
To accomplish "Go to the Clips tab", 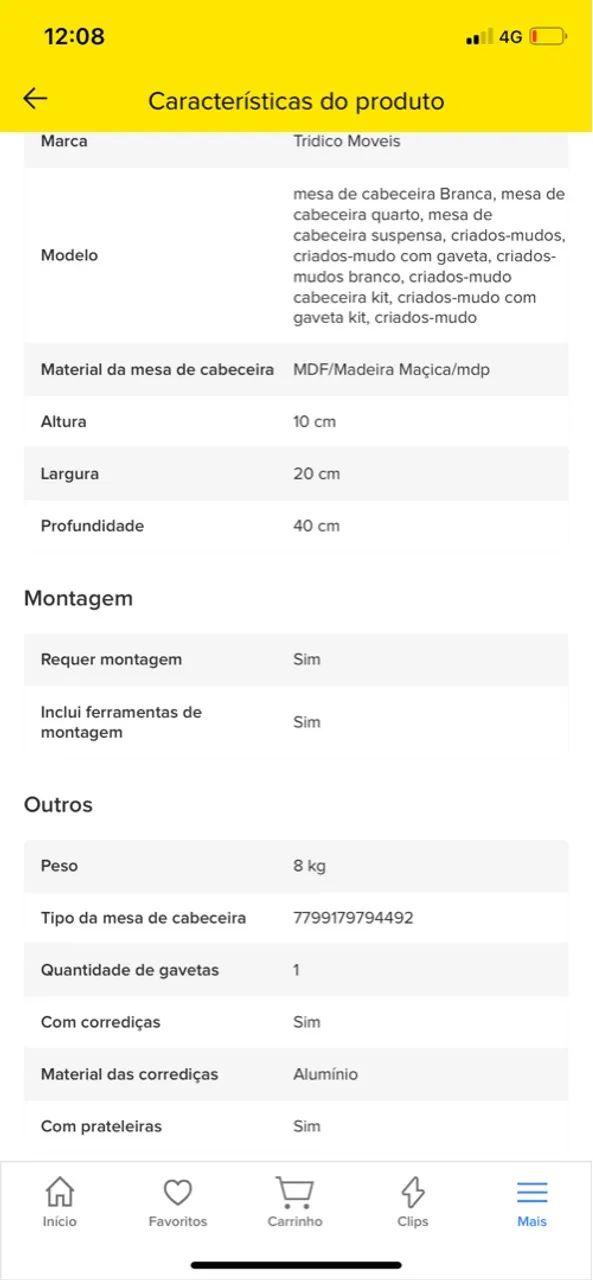I will [x=413, y=1202].
